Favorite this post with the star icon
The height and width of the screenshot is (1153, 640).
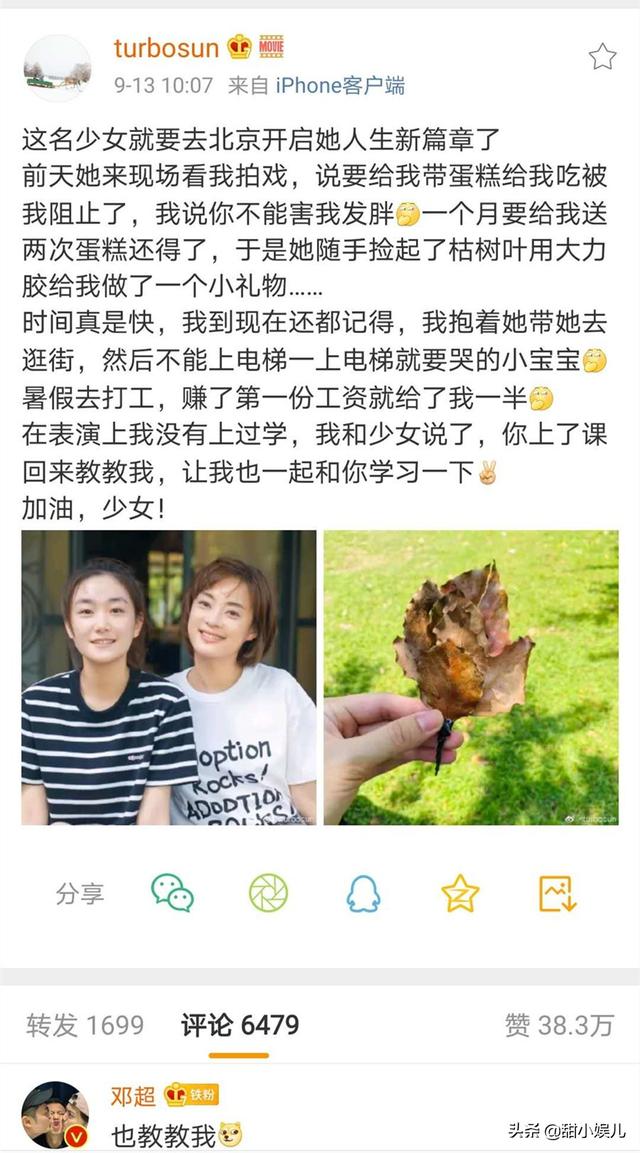click(x=602, y=57)
